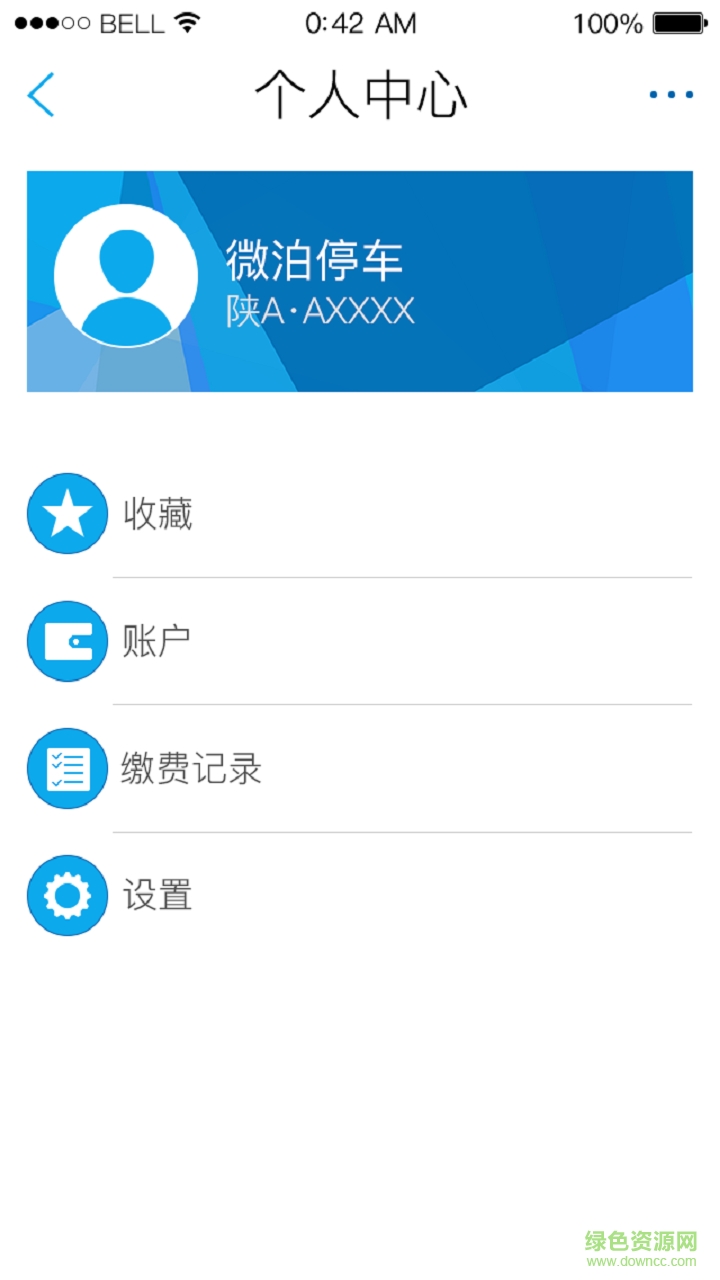Open account with the wallet icon
The height and width of the screenshot is (1280, 720).
(x=66, y=641)
